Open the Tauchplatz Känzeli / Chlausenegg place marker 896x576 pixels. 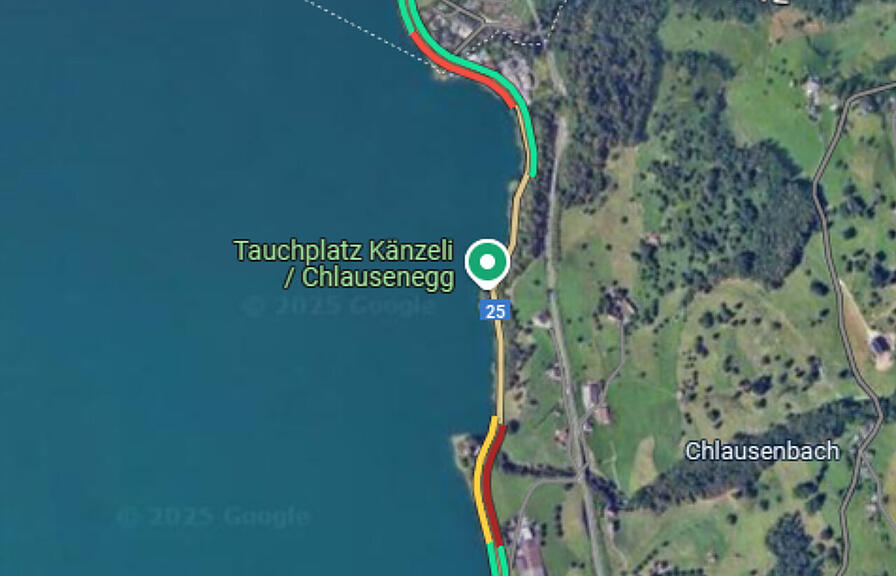[487, 263]
